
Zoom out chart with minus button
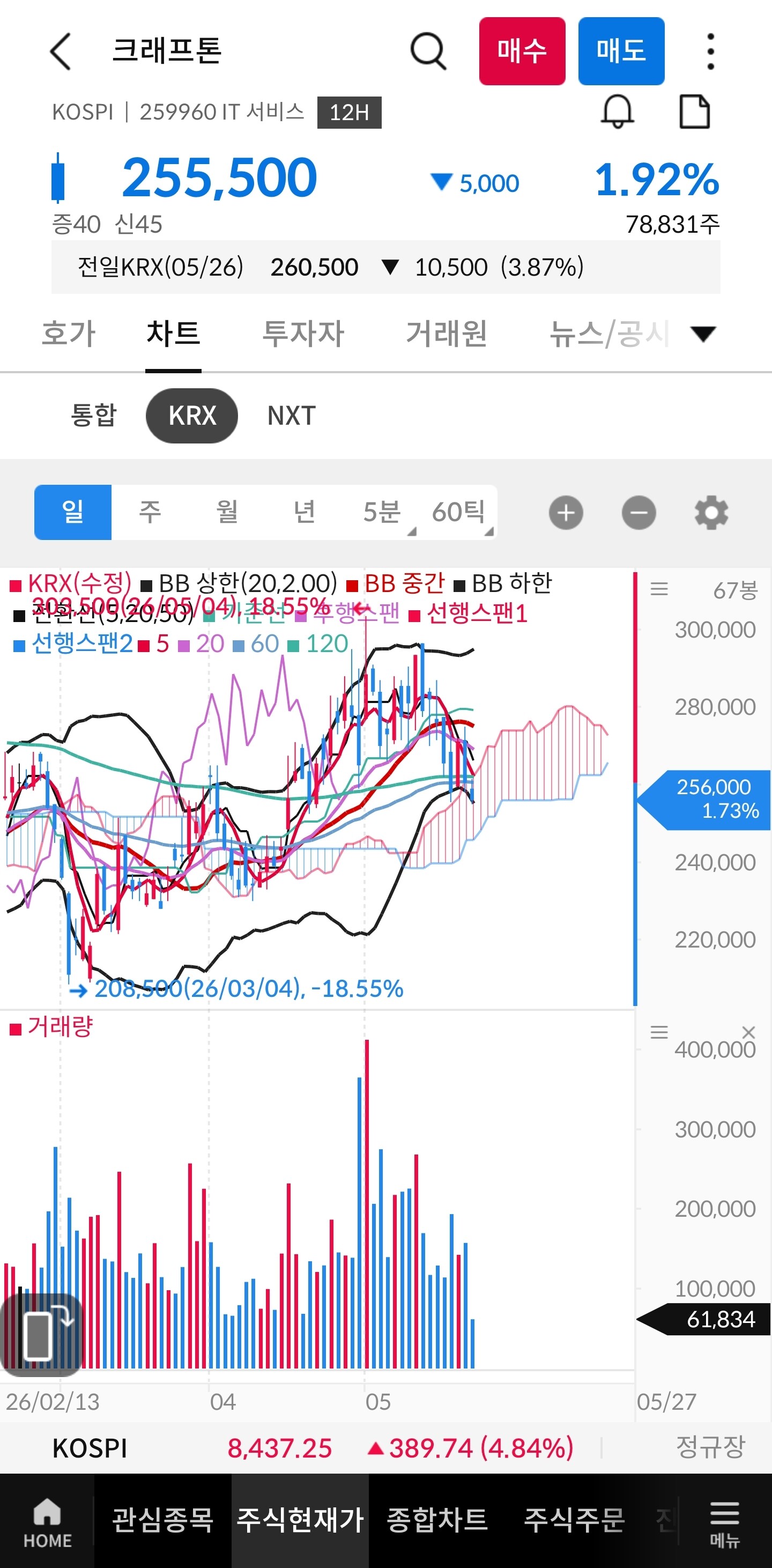coord(639,513)
